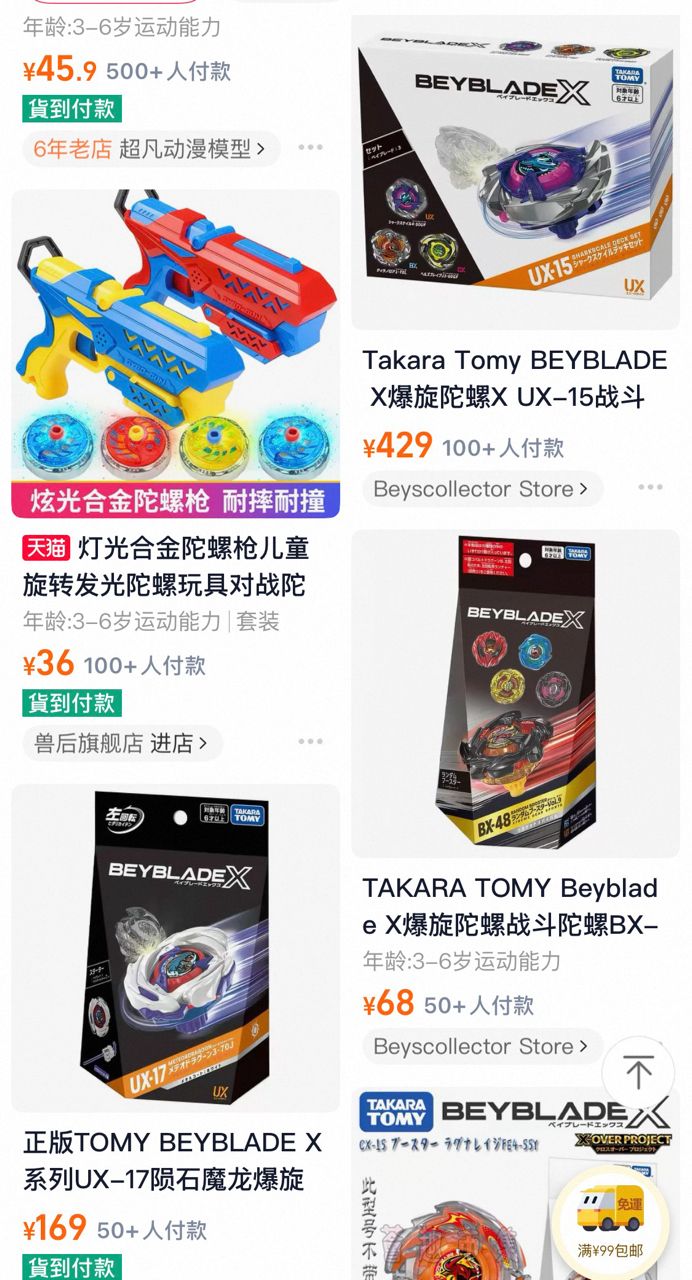692x1280 pixels.
Task: Open the Beyblade X BX-48 product card
Action: tap(515, 693)
